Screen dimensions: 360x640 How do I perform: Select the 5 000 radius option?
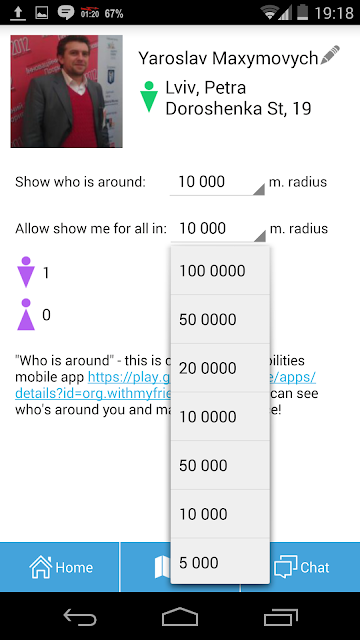(220, 562)
